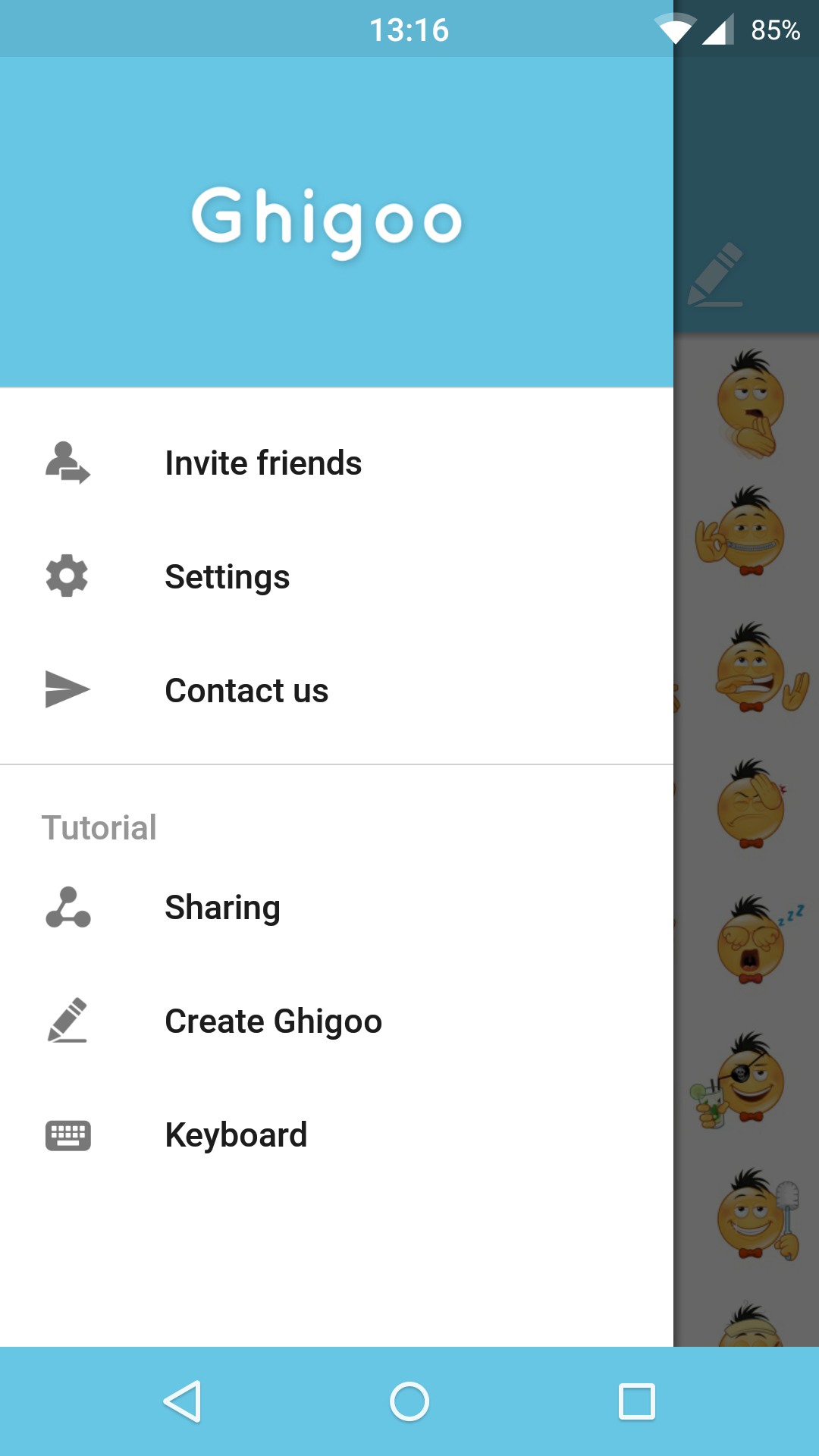Open the Sharing tutorial
The height and width of the screenshot is (1456, 819).
[337, 908]
